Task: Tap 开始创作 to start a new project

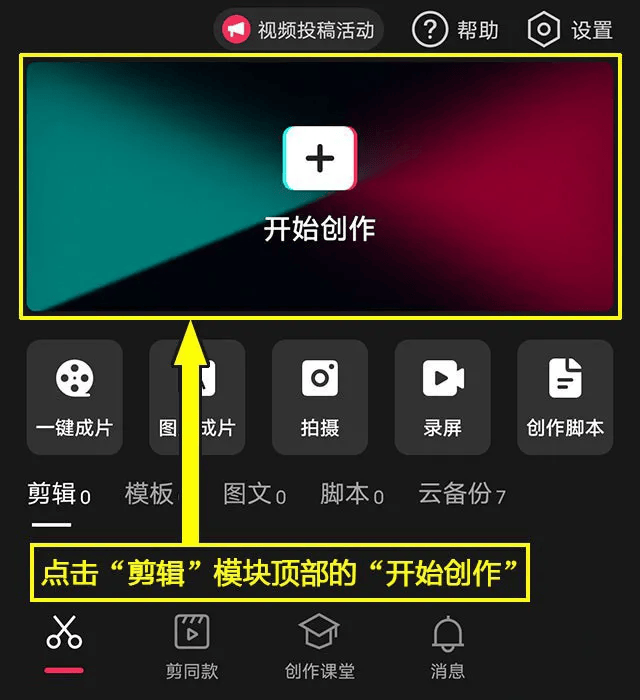Action: [x=319, y=185]
